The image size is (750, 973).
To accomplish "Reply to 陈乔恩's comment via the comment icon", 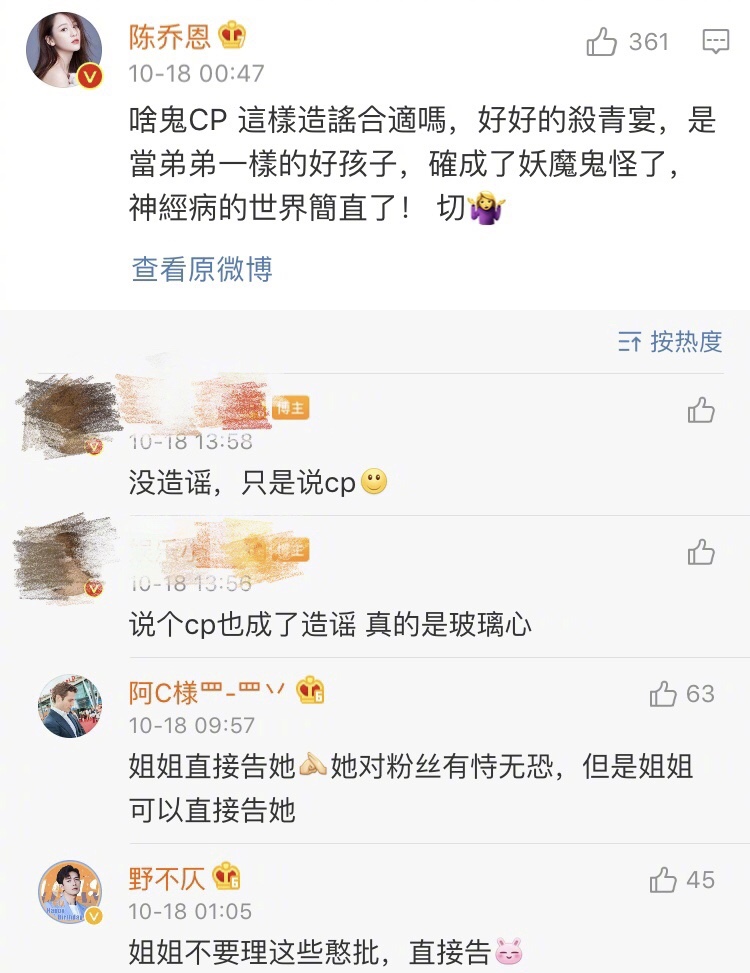I will 715,41.
